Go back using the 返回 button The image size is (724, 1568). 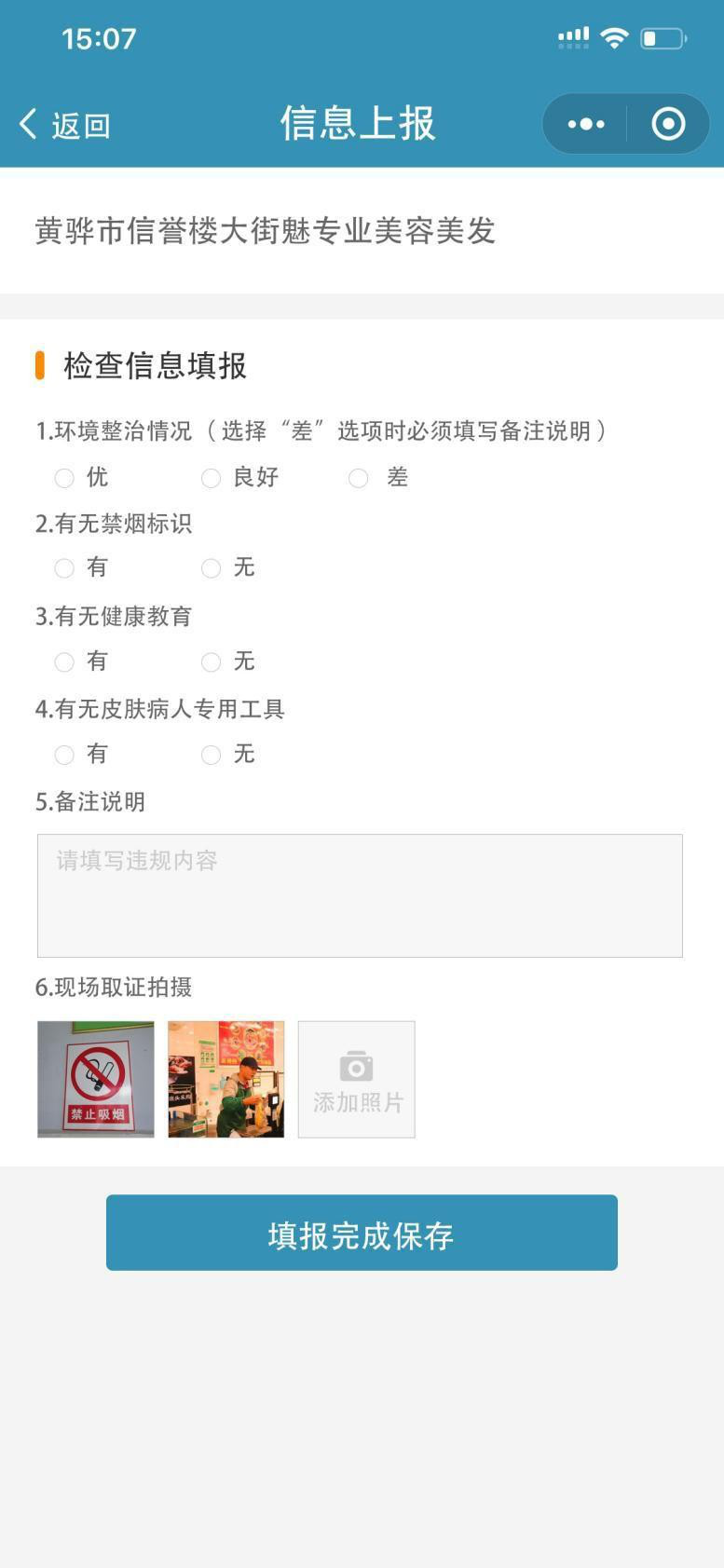click(x=64, y=124)
